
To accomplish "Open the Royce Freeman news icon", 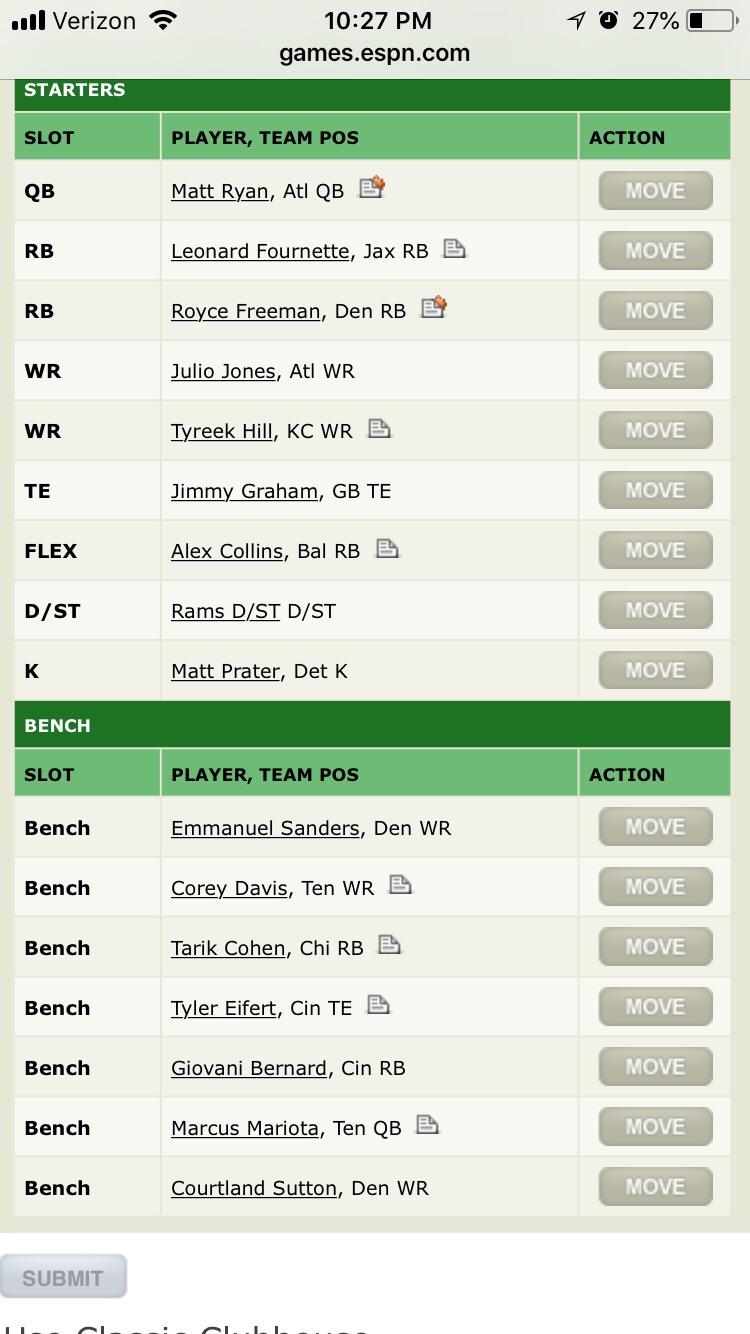I will point(433,308).
